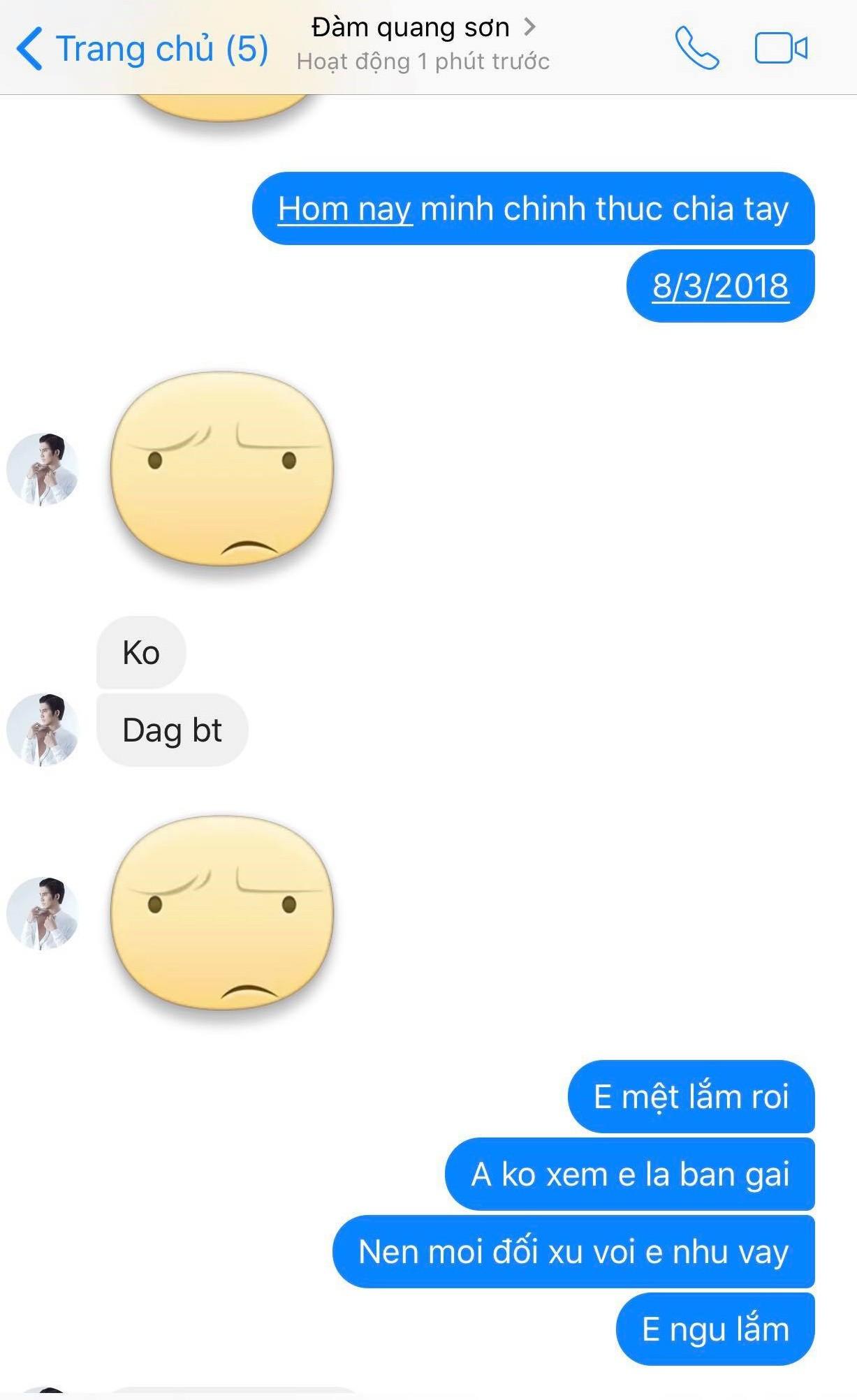The height and width of the screenshot is (1400, 857).
Task: Expand conversation details via name chevron
Action: click(x=534, y=27)
